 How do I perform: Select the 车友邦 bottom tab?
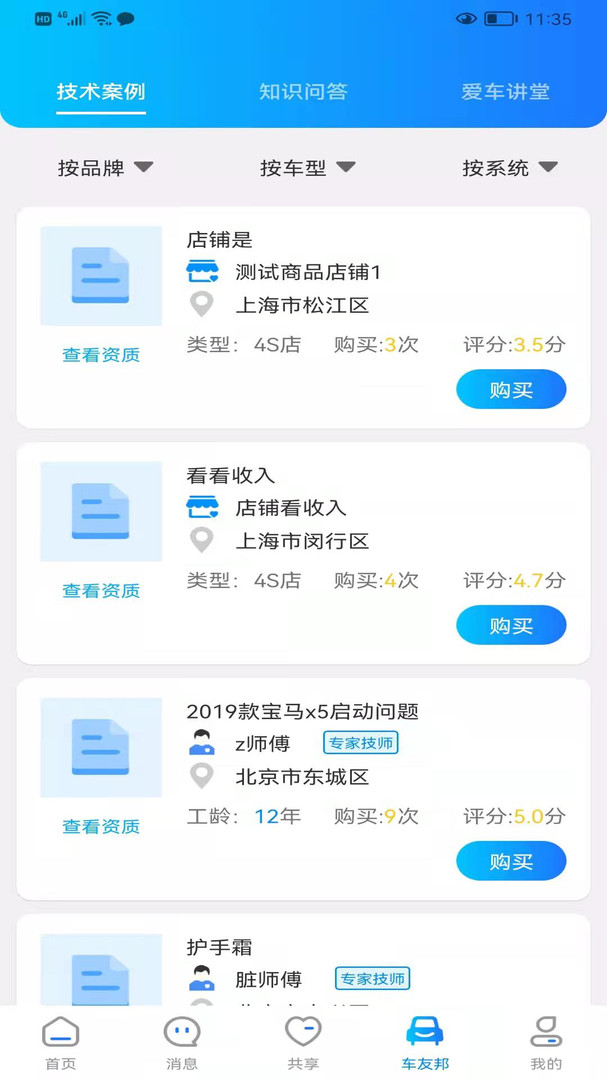point(425,1043)
